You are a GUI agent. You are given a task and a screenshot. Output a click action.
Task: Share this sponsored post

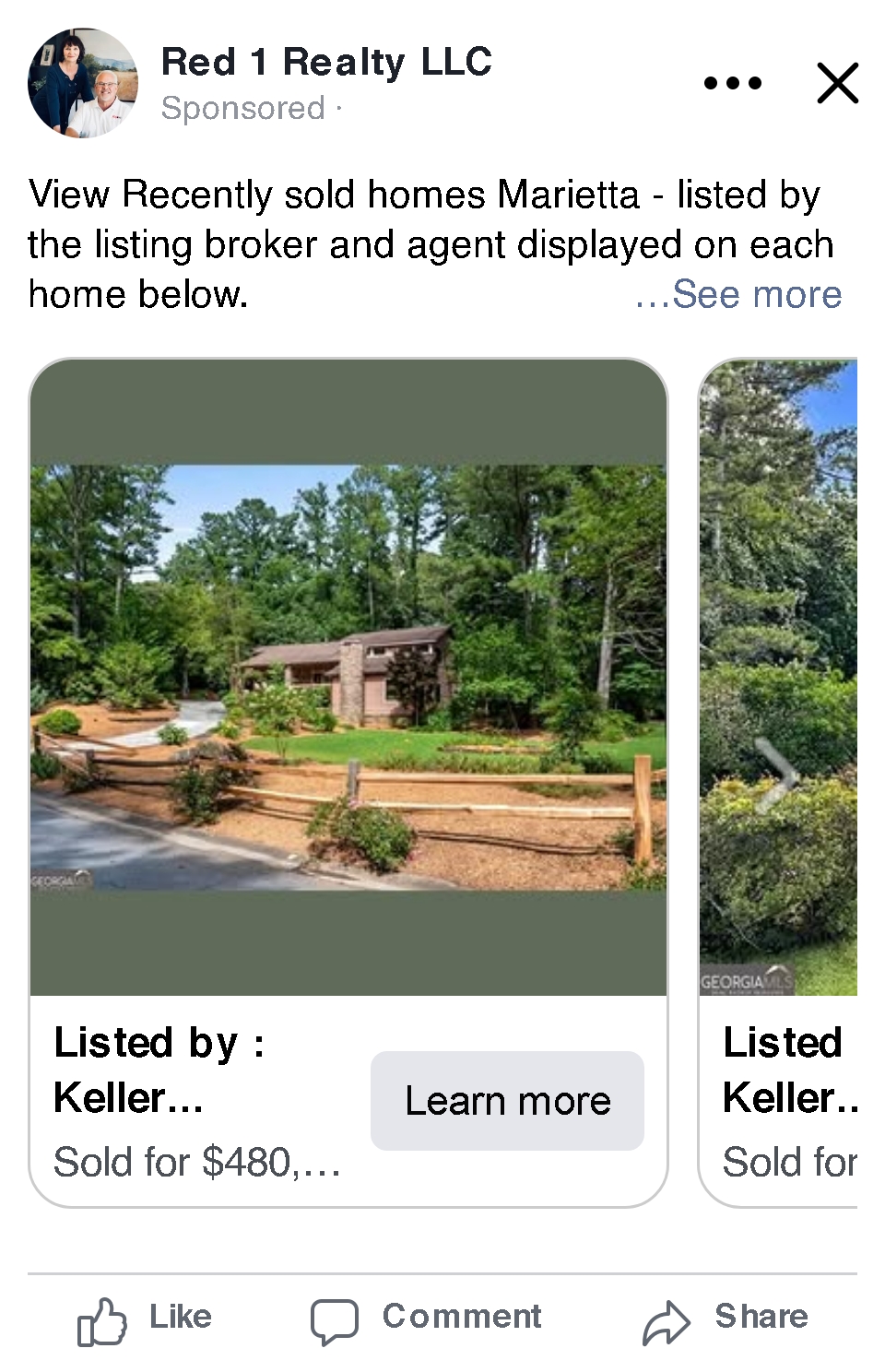pyautogui.click(x=726, y=1319)
